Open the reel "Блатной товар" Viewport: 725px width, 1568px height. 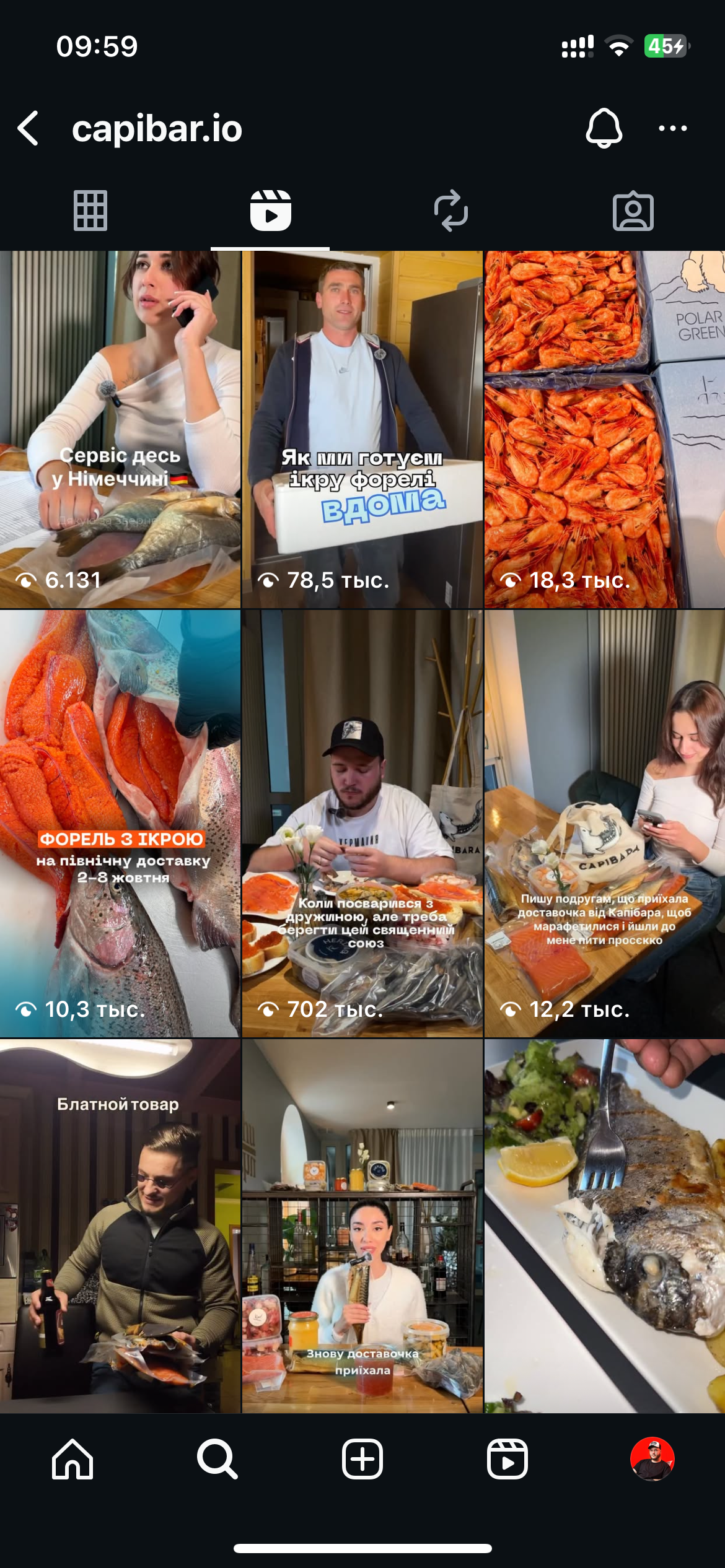[x=120, y=1226]
